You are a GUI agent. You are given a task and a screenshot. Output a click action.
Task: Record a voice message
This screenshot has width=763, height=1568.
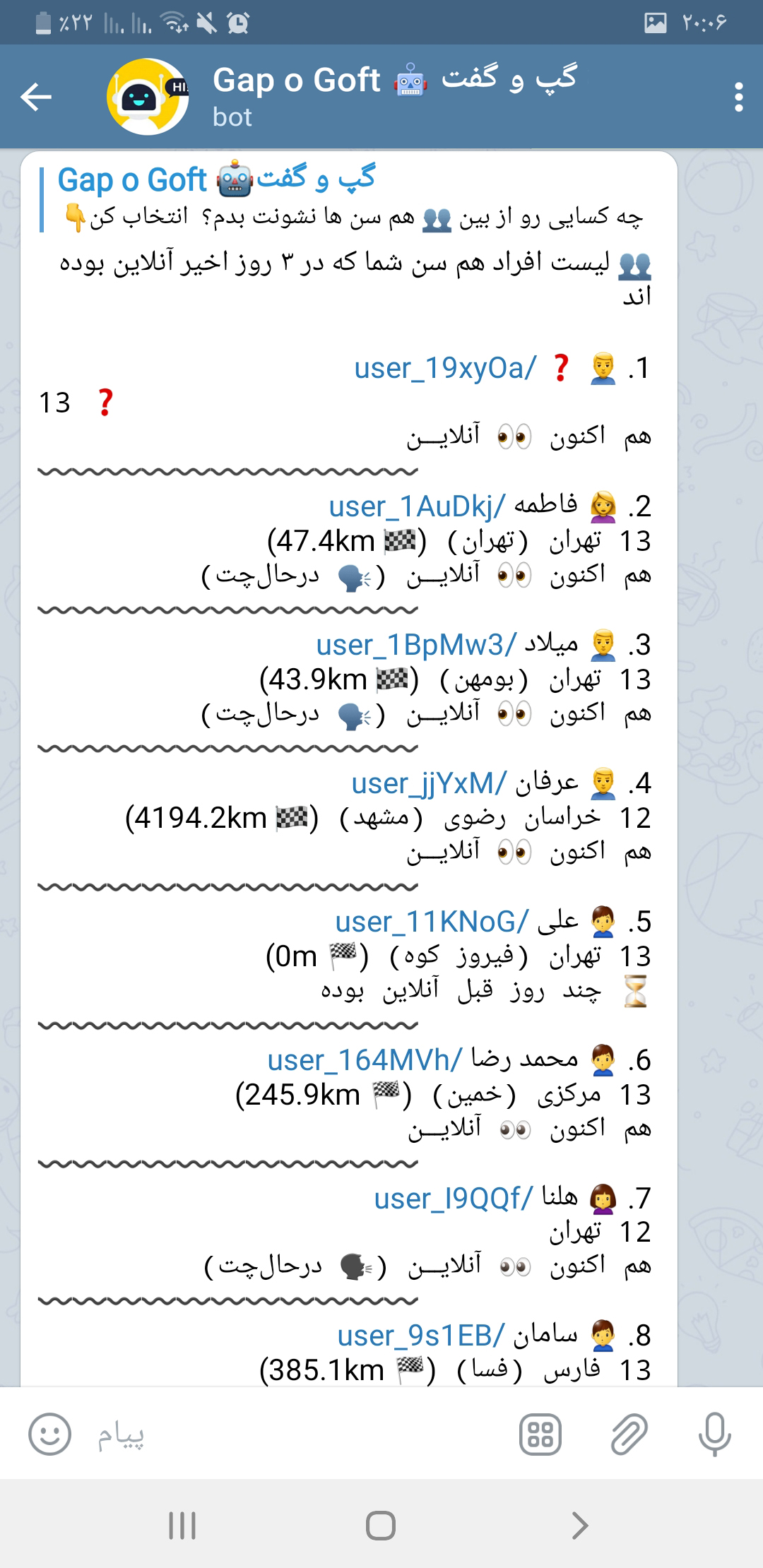[x=714, y=1435]
